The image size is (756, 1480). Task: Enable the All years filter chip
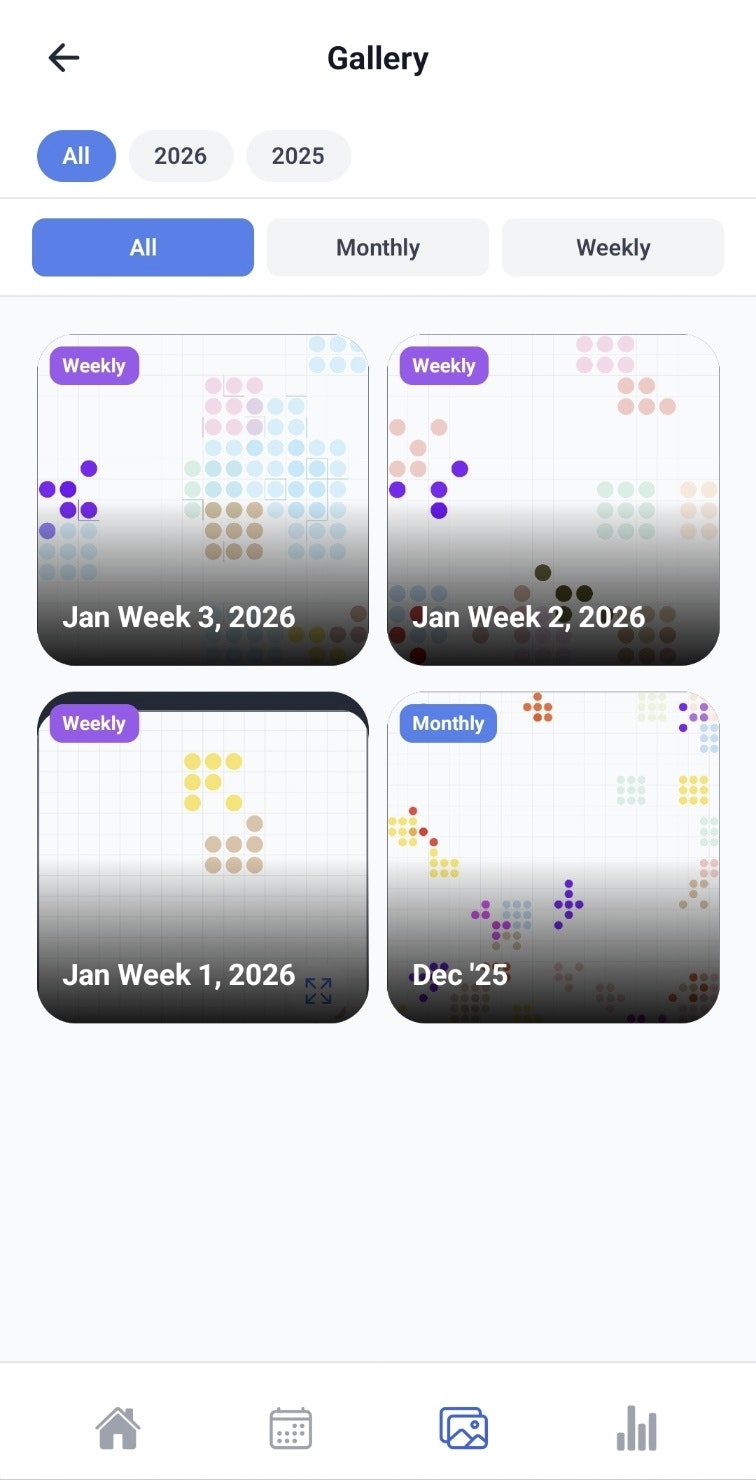coord(76,156)
